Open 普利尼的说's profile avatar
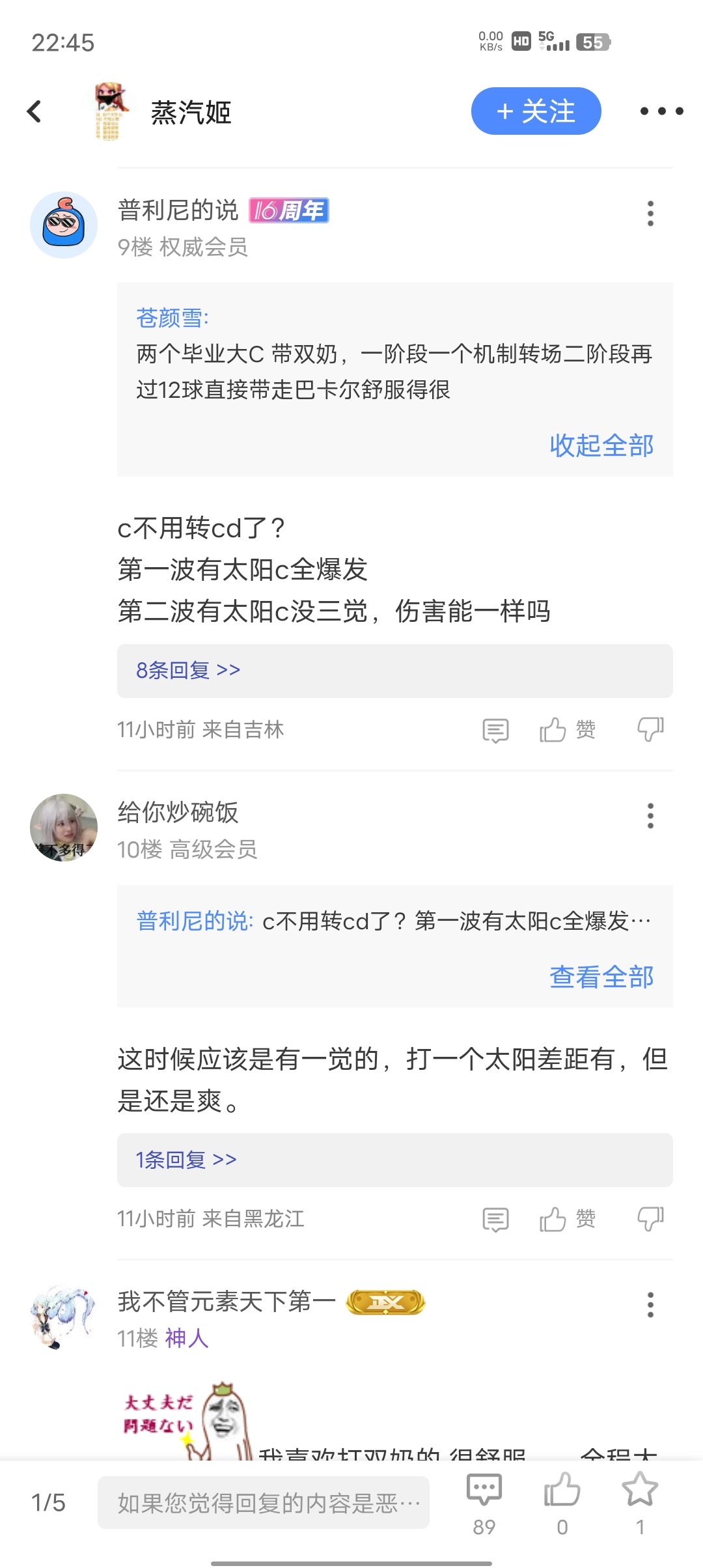703x1568 pixels. pos(64,225)
